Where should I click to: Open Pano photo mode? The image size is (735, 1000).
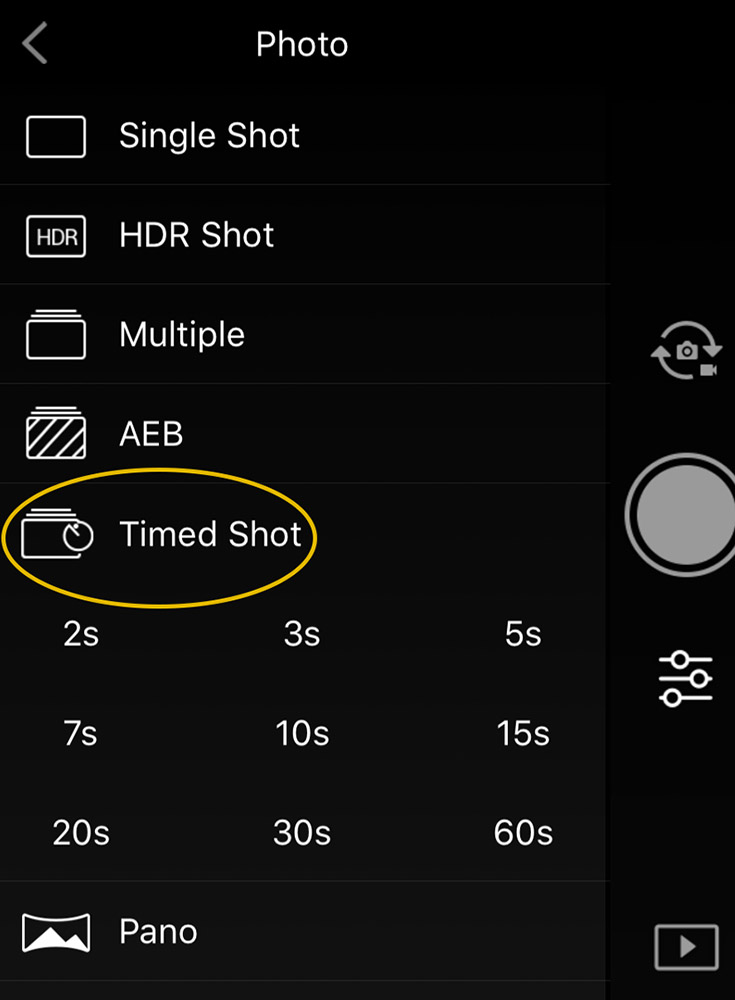click(x=158, y=932)
